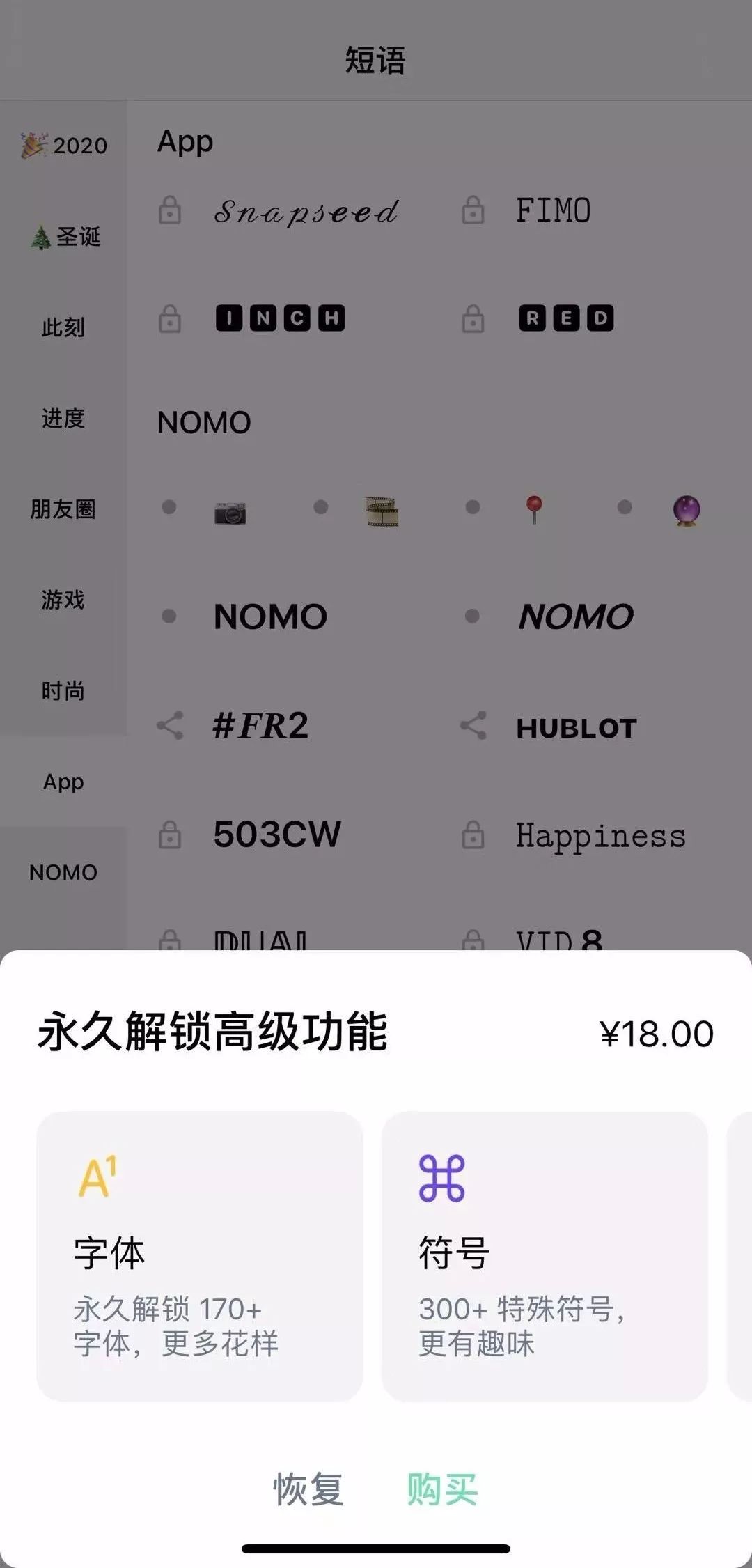Image resolution: width=752 pixels, height=1568 pixels.
Task: Tap 购买 to buy premium features
Action: 442,1489
